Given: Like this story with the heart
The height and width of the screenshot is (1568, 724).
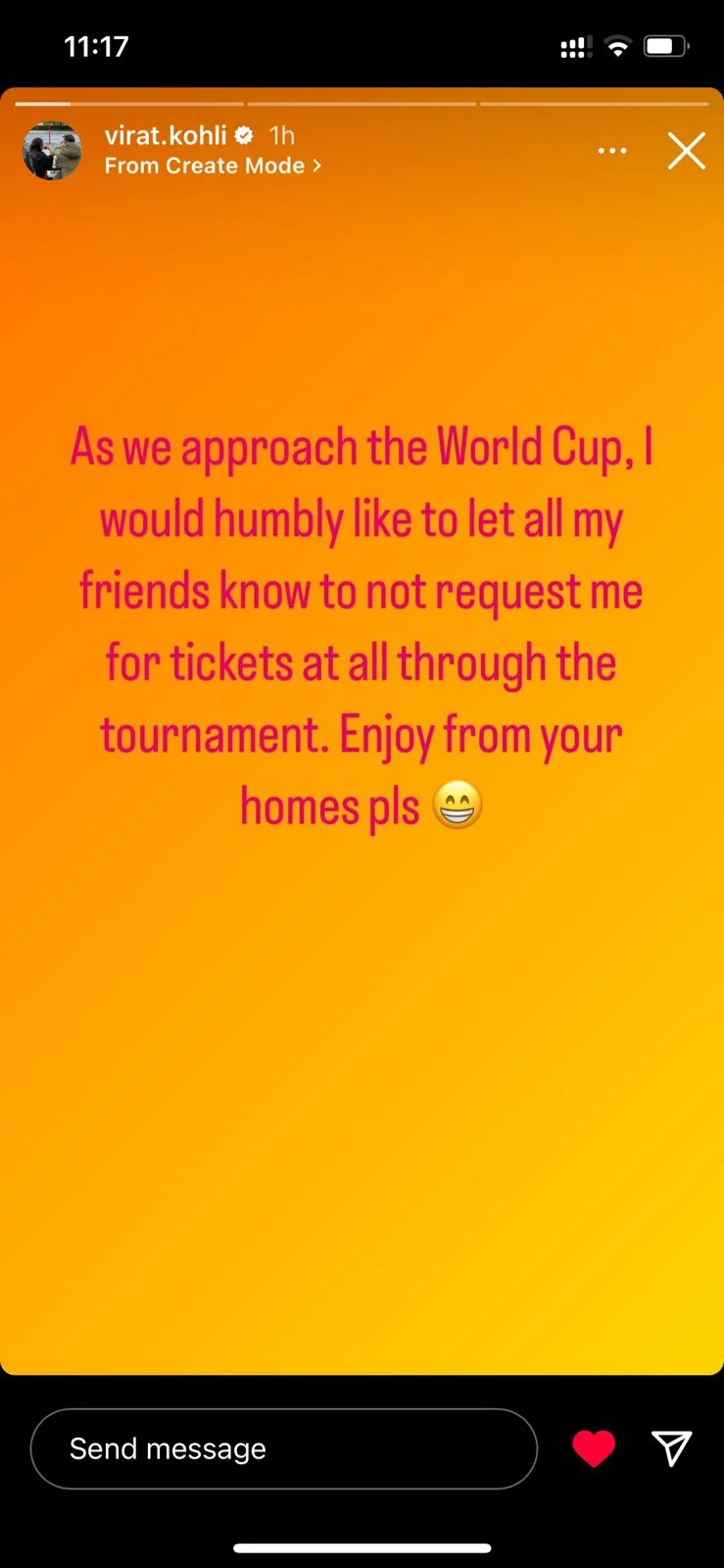Looking at the screenshot, I should pyautogui.click(x=594, y=1448).
